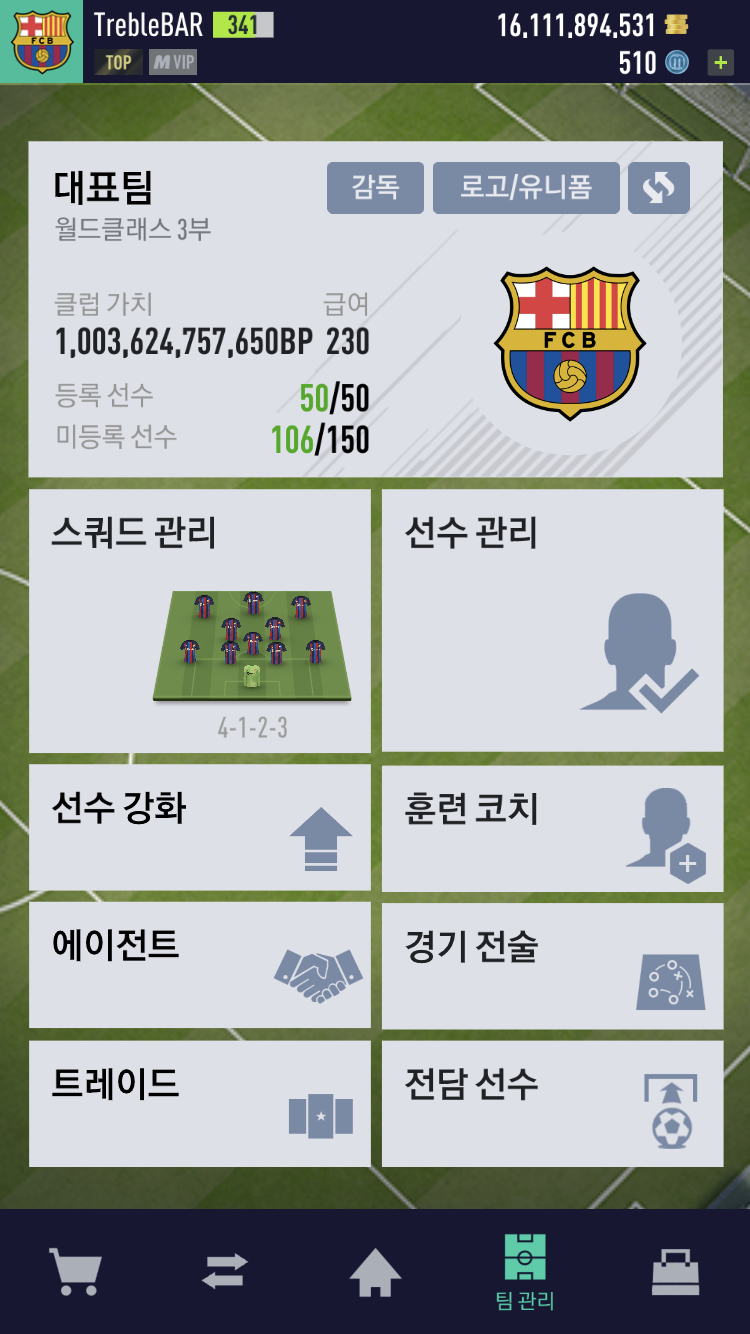
Task: Switch to the transfer arrows tab
Action: pos(225,1272)
